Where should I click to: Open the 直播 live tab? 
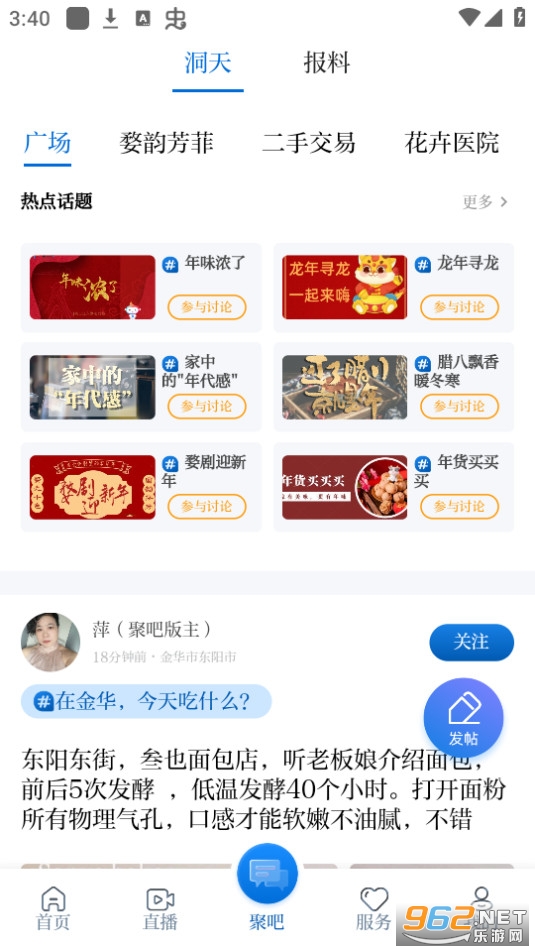pyautogui.click(x=160, y=909)
